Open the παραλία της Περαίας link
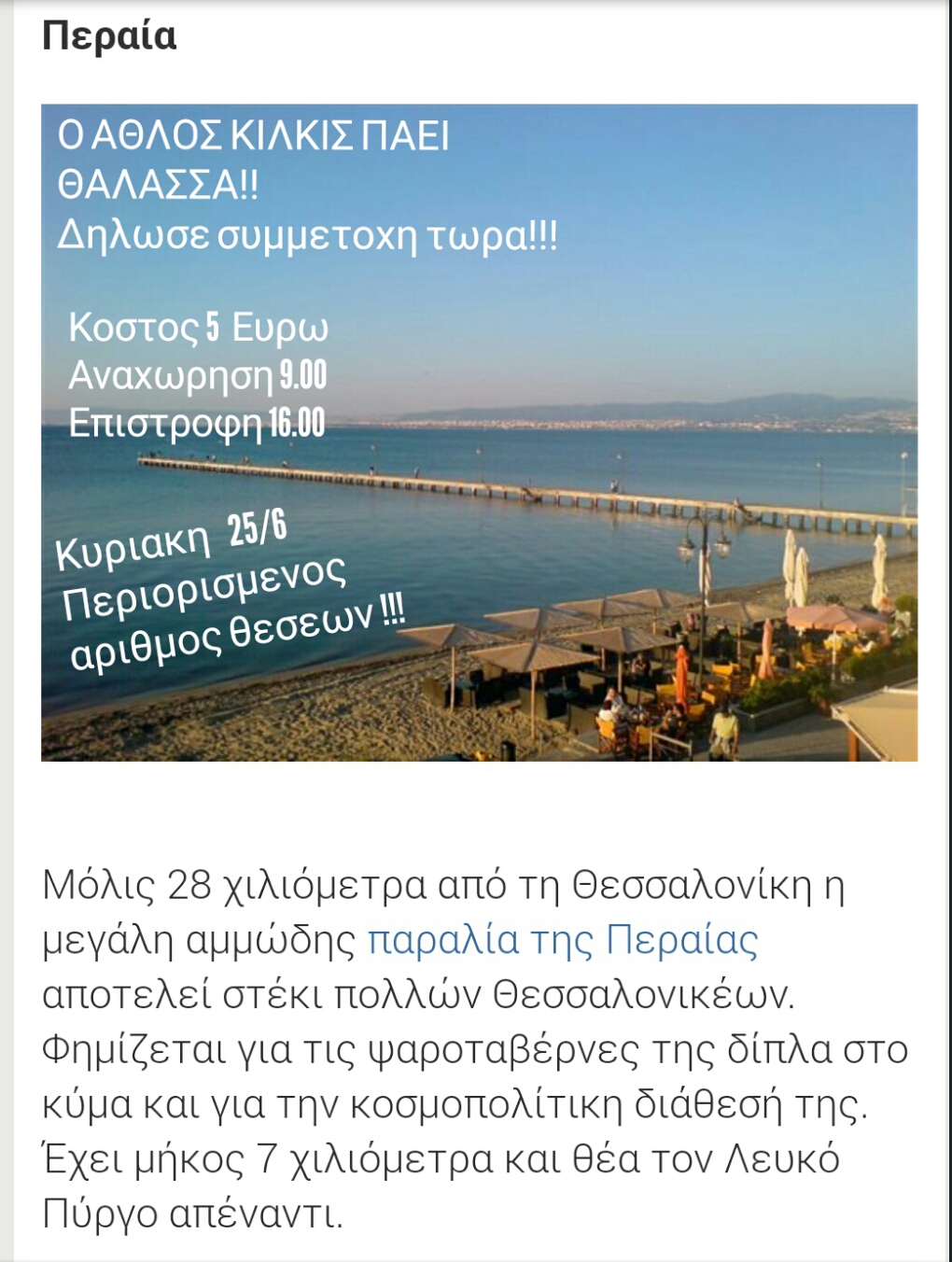 point(562,939)
